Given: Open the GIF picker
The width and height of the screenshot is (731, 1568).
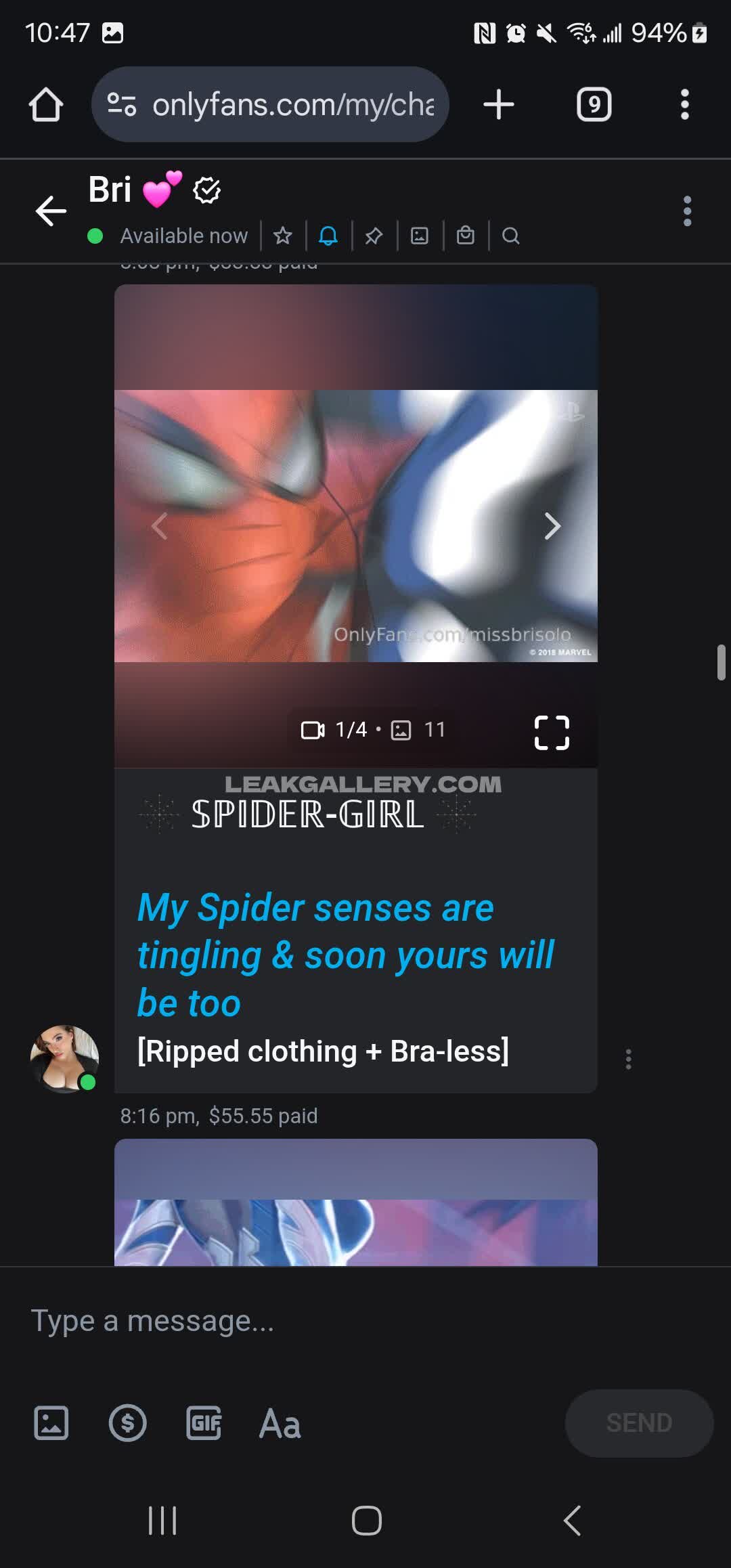Looking at the screenshot, I should (x=204, y=1422).
